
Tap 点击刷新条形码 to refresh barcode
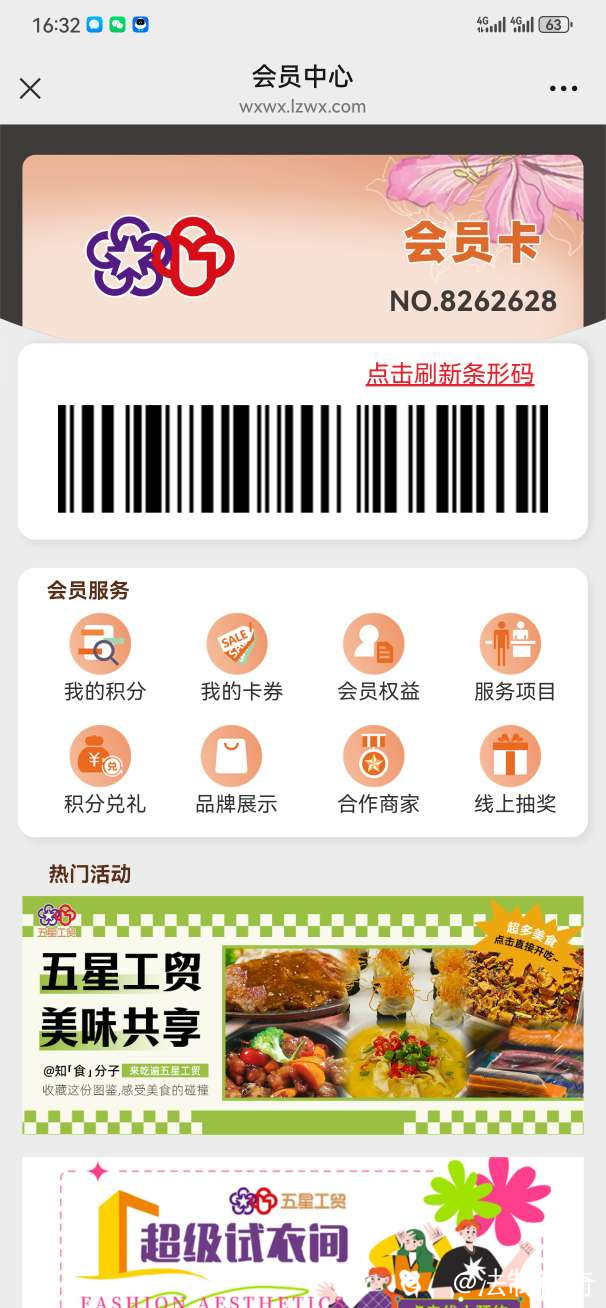coord(450,374)
